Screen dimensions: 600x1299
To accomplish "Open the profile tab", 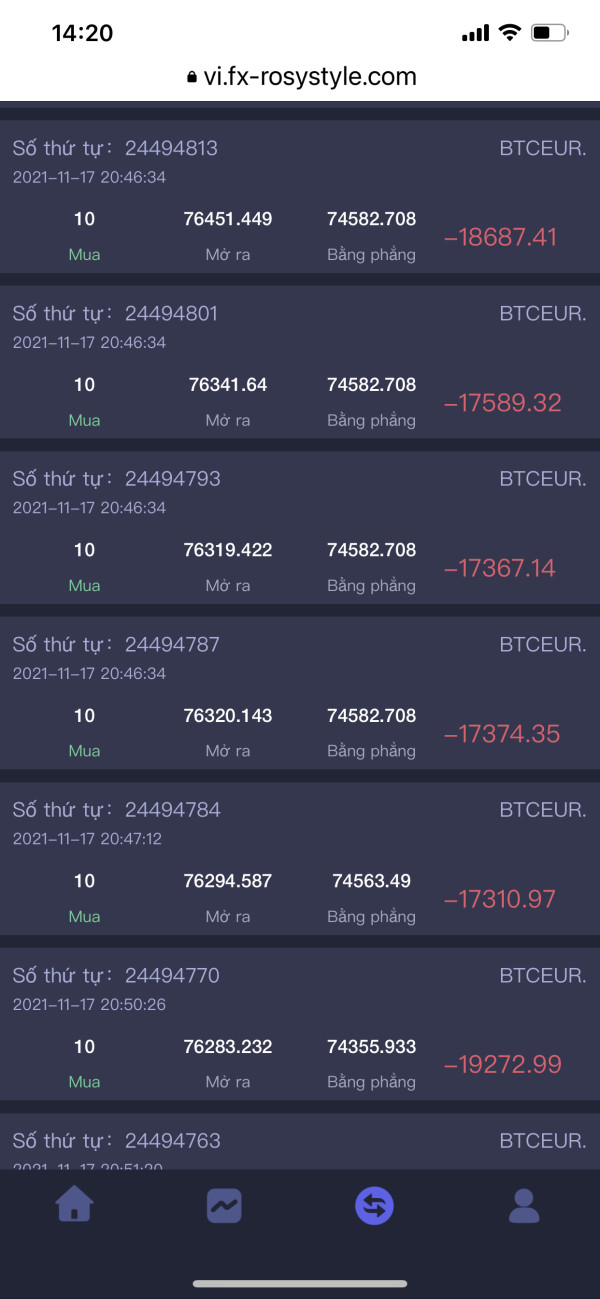I will (524, 1205).
